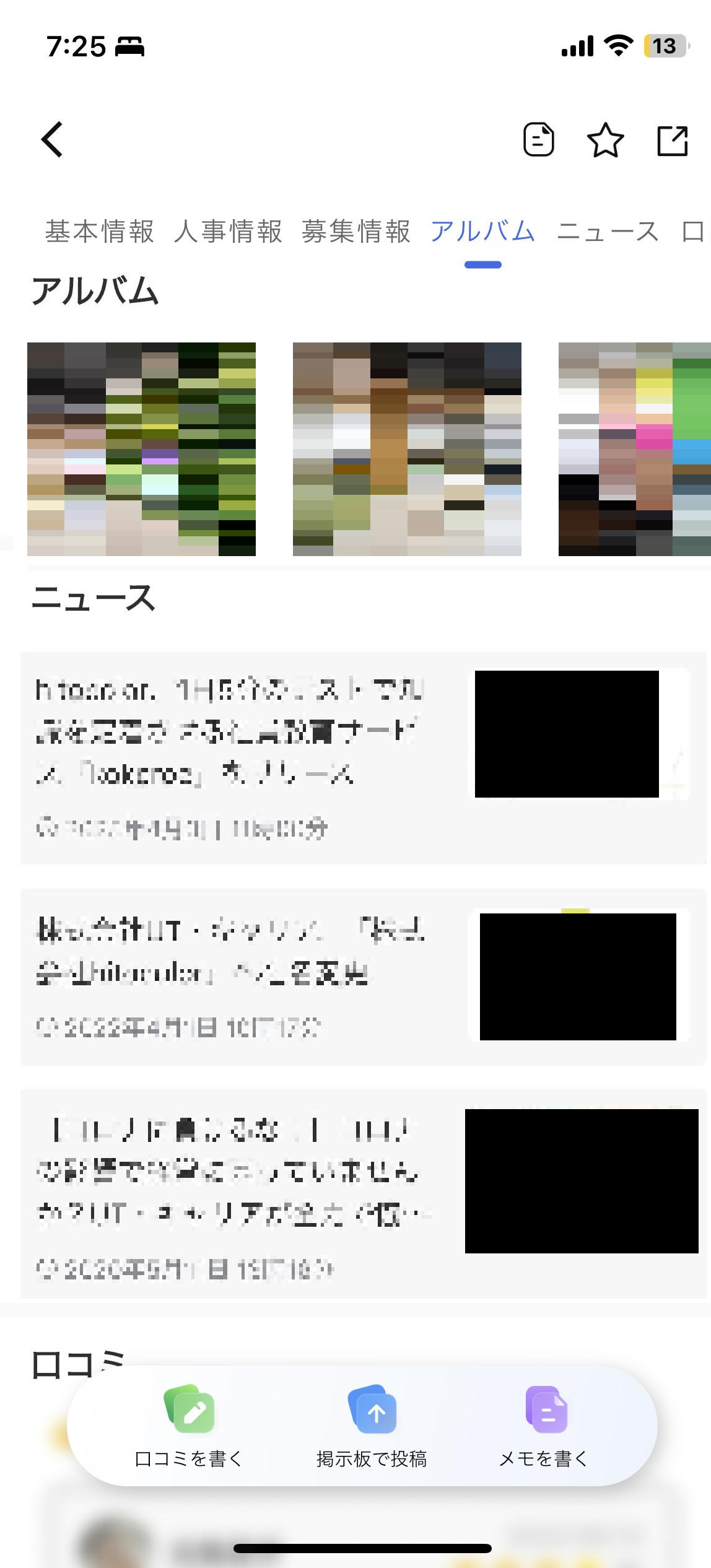Open the first album photo
The width and height of the screenshot is (711, 1568).
click(x=141, y=449)
